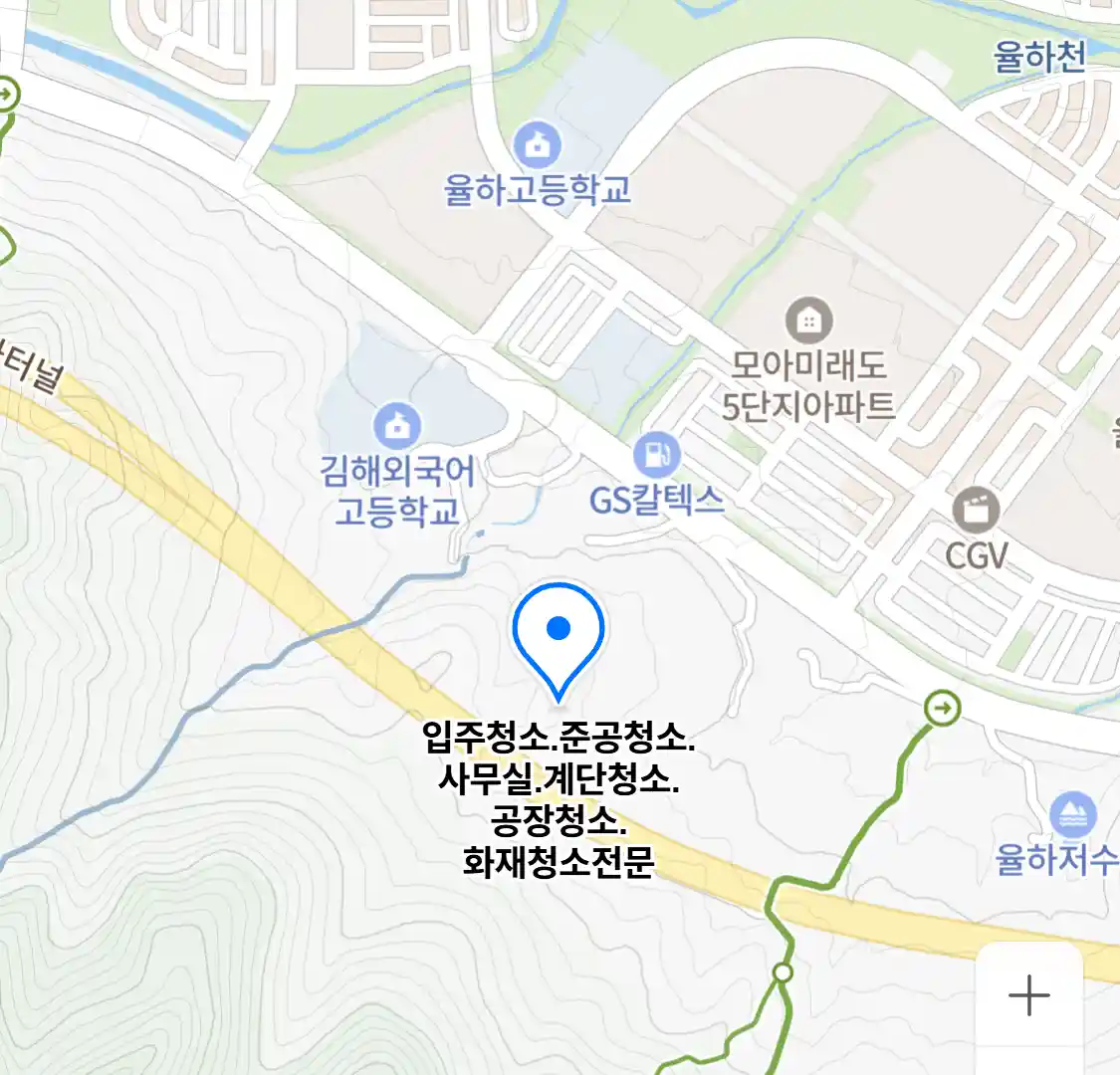Open the 모아미래도 5단지아파트 marker

(x=808, y=321)
